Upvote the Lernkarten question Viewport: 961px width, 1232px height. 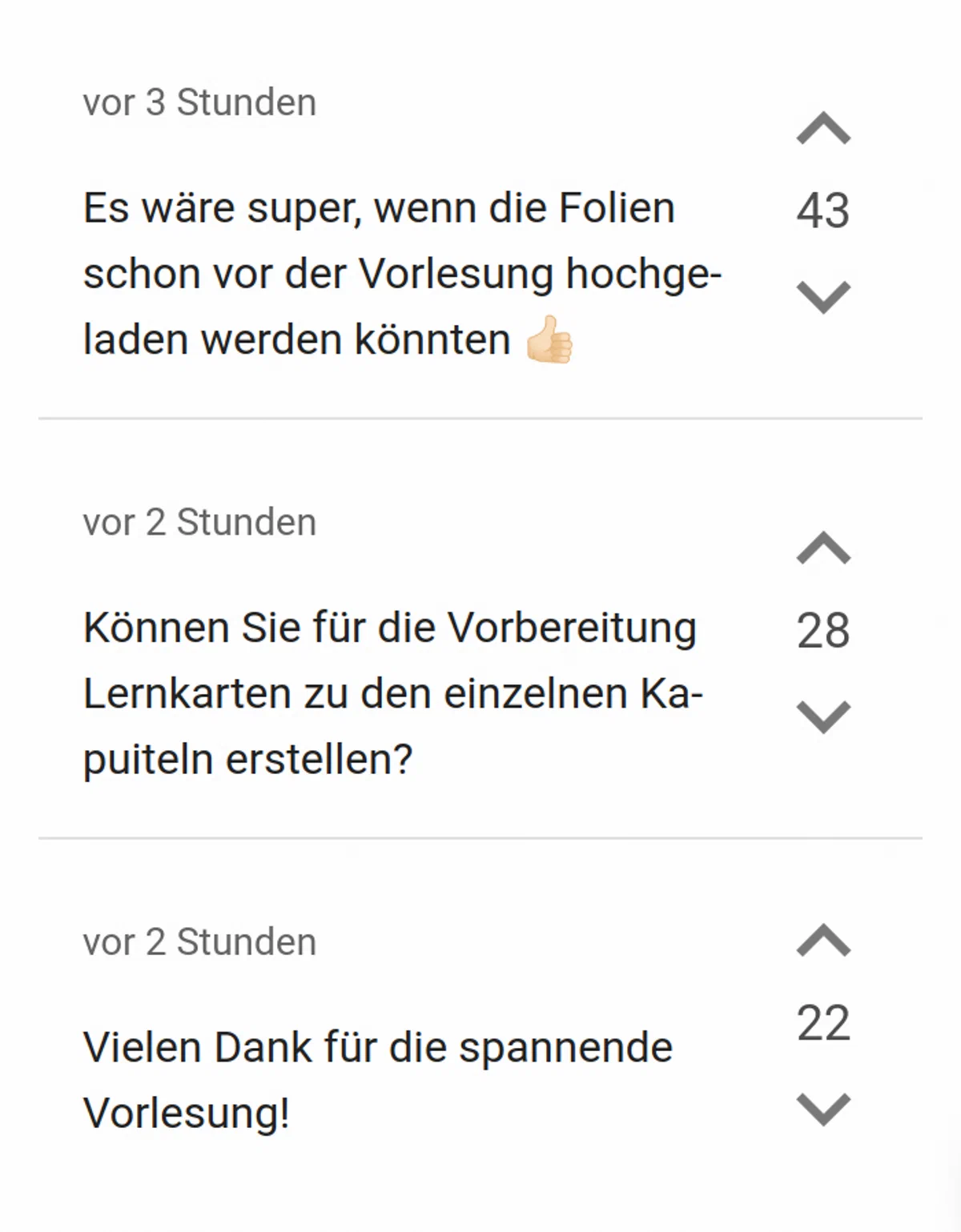(823, 548)
